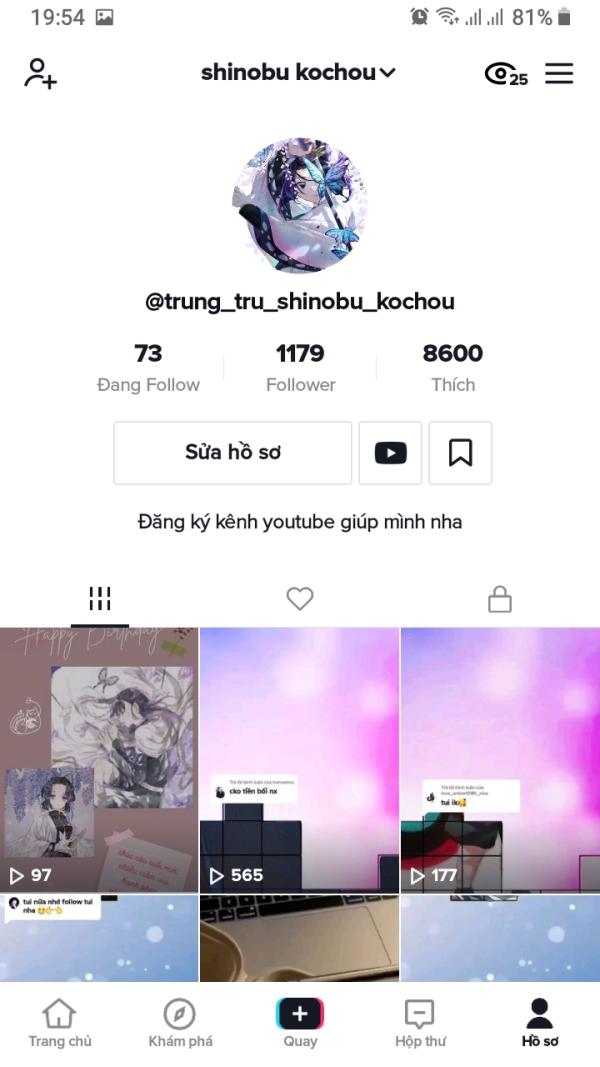Tap the Sửa hồ sơ button
The image size is (600, 1067).
(233, 453)
